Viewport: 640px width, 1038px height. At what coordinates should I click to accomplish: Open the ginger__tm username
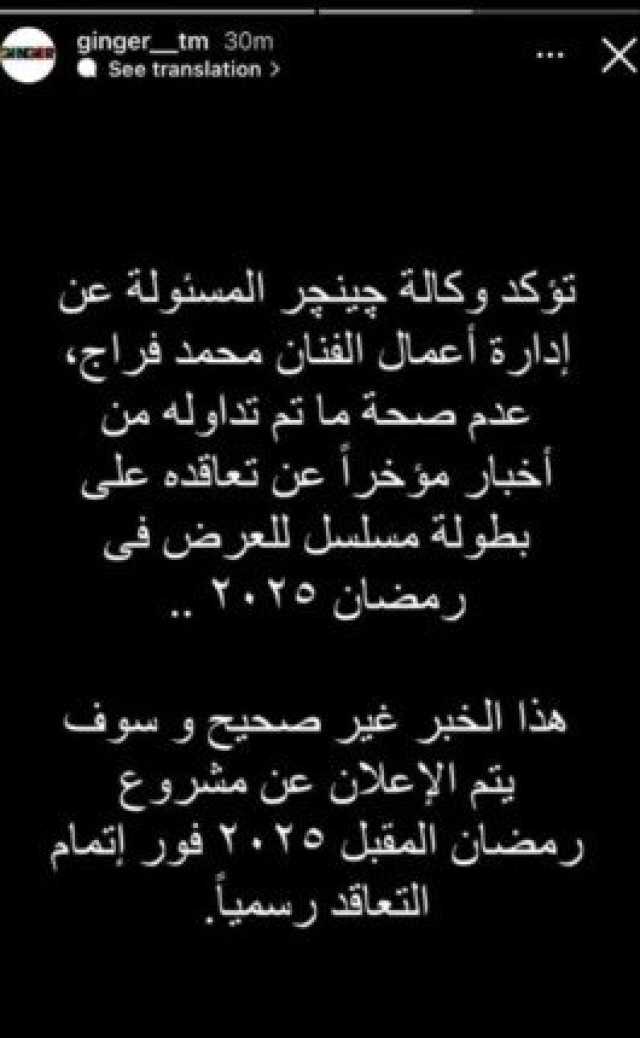pyautogui.click(x=142, y=42)
